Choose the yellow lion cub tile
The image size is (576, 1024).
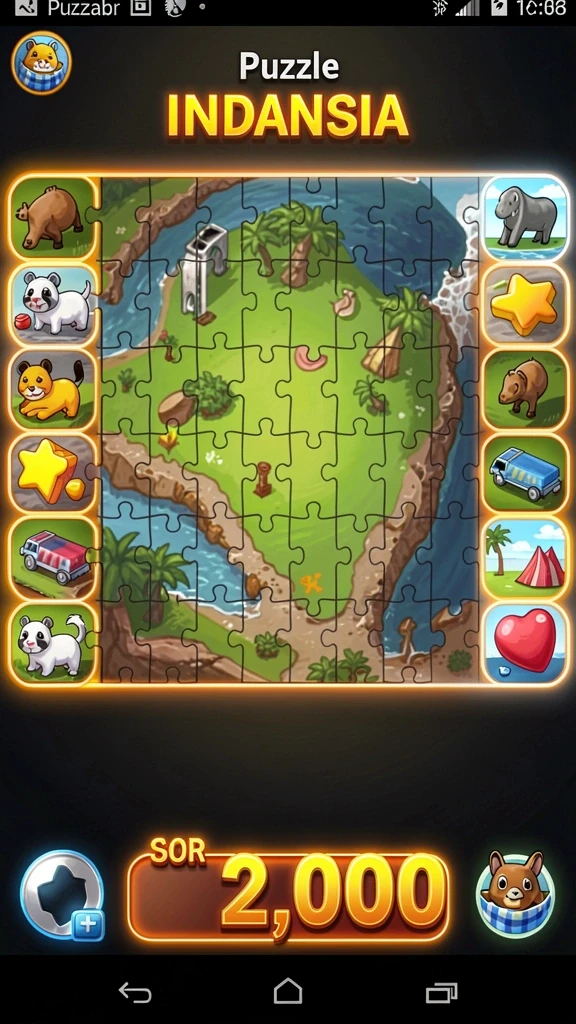pos(53,389)
